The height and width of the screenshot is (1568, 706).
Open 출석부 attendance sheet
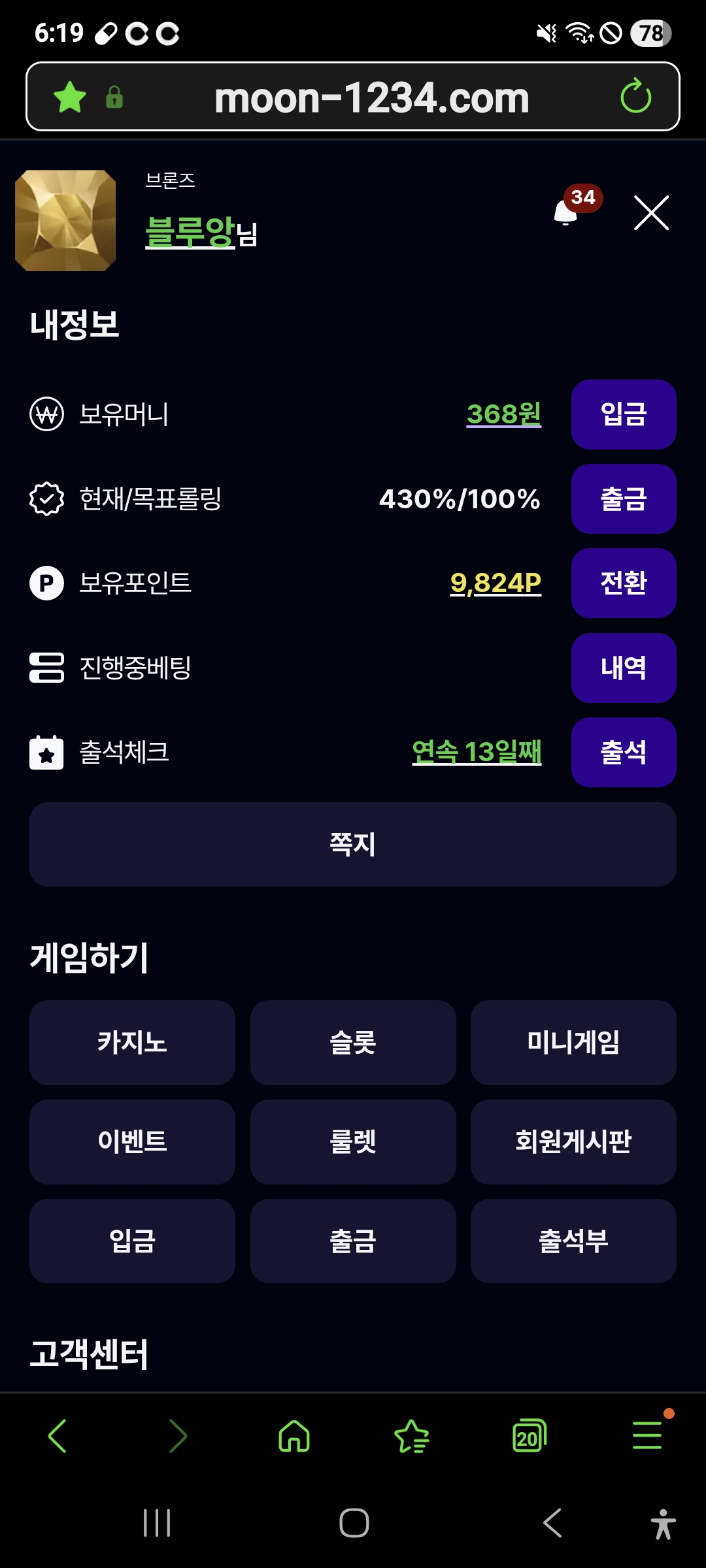pyautogui.click(x=573, y=1241)
